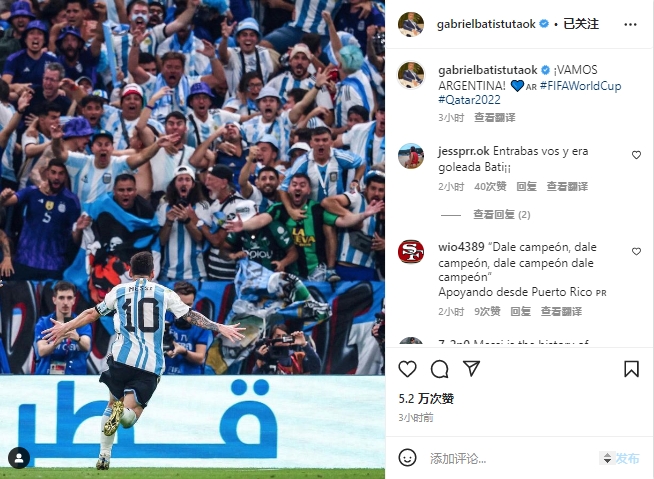Share the post via paper plane icon
Viewport: 654px width, 479px height.
471,369
